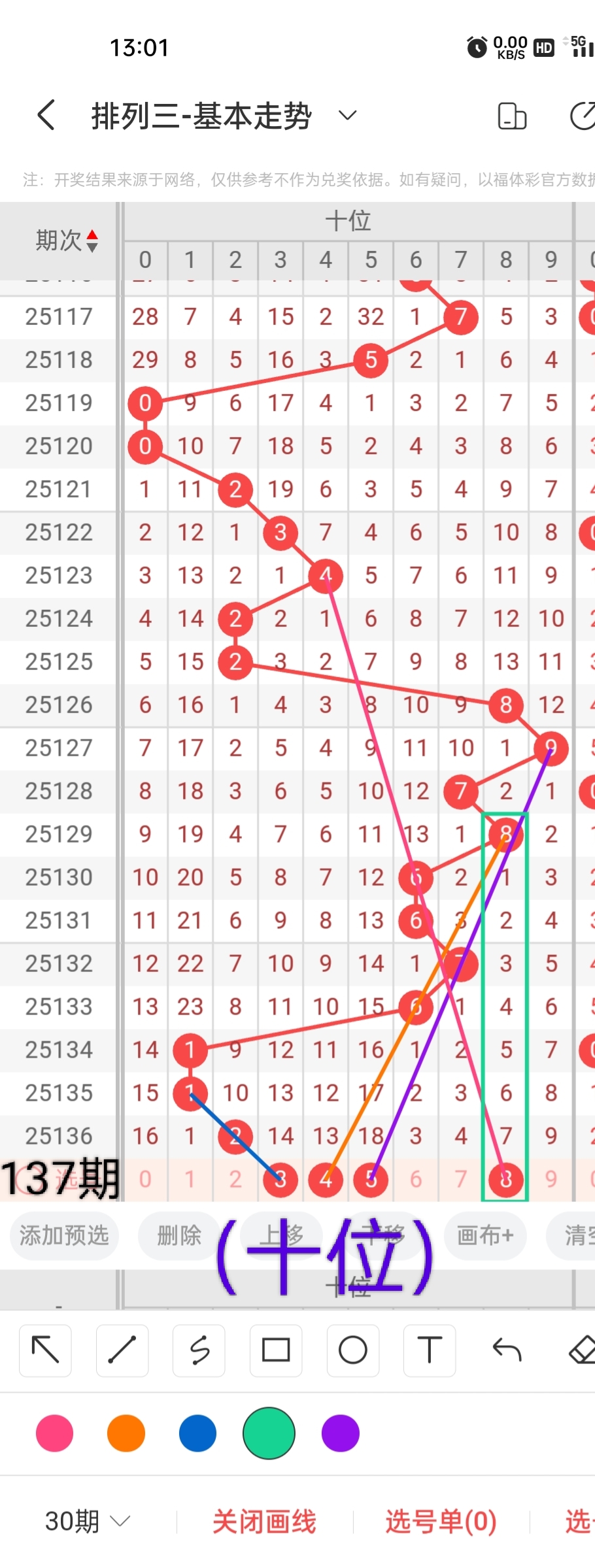
Task: Select the arrow drawing tool
Action: coord(46,1350)
